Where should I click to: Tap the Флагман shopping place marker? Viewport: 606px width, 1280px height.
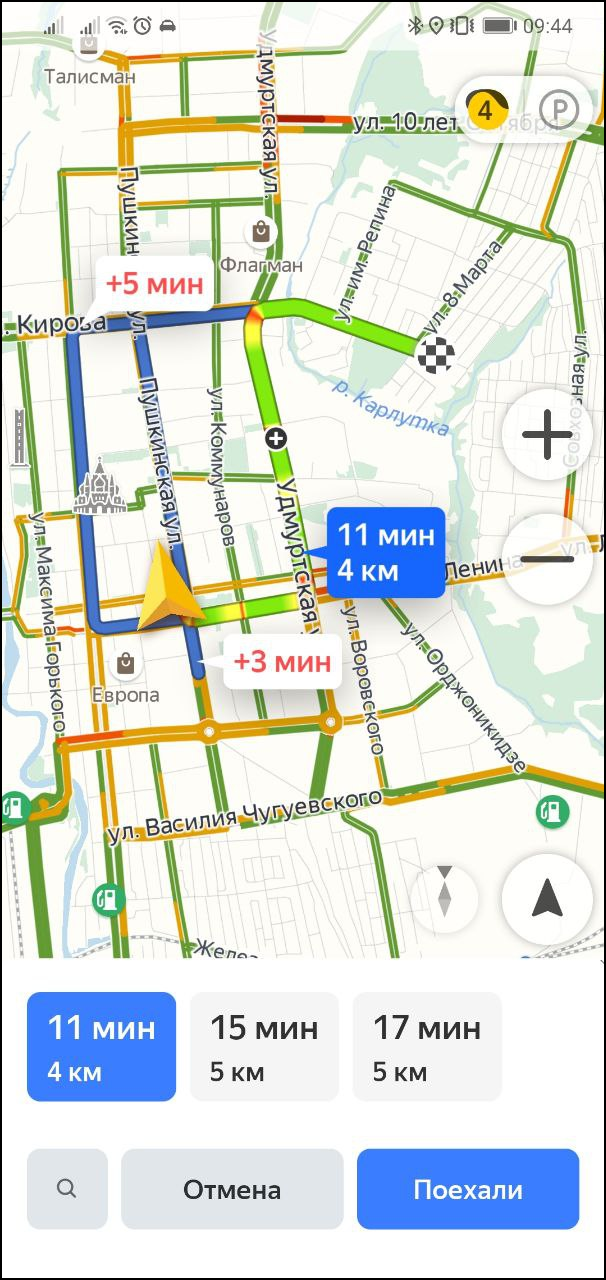(261, 232)
